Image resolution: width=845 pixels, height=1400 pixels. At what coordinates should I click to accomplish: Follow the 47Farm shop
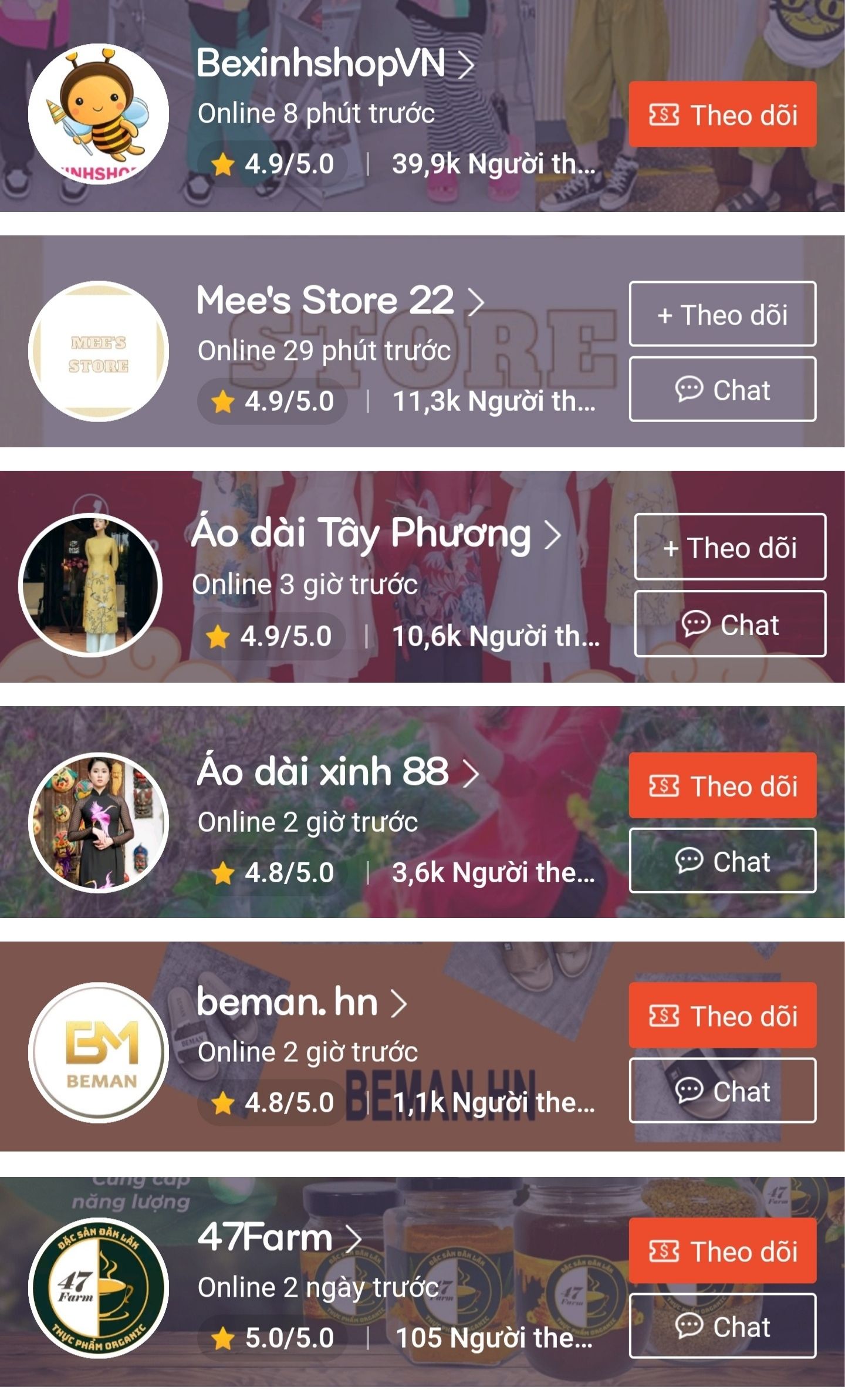click(722, 1251)
